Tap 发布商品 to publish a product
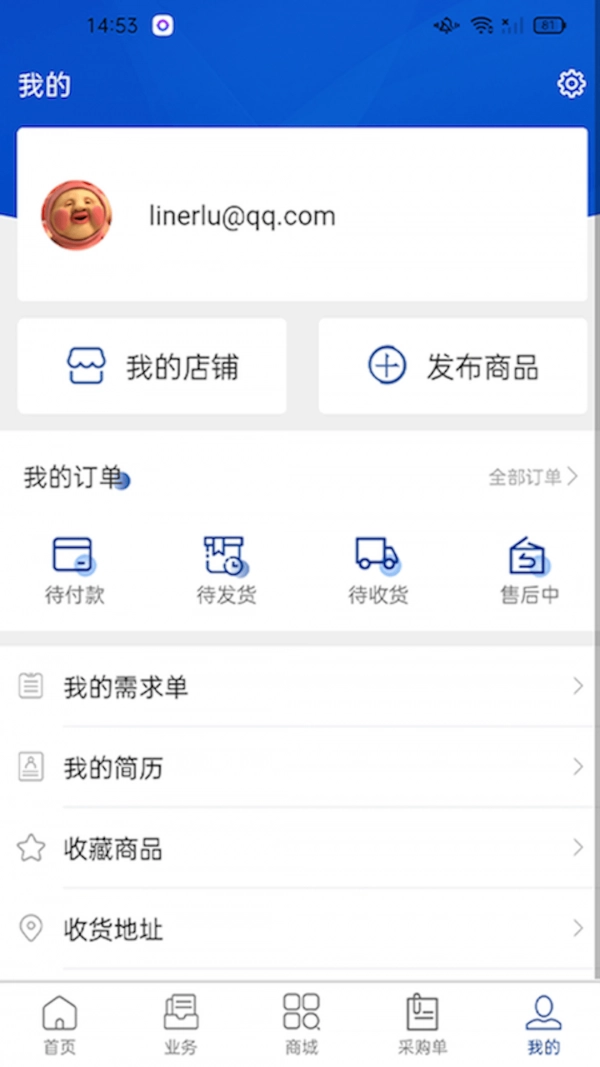Screen dimensions: 600x1067 (453, 367)
